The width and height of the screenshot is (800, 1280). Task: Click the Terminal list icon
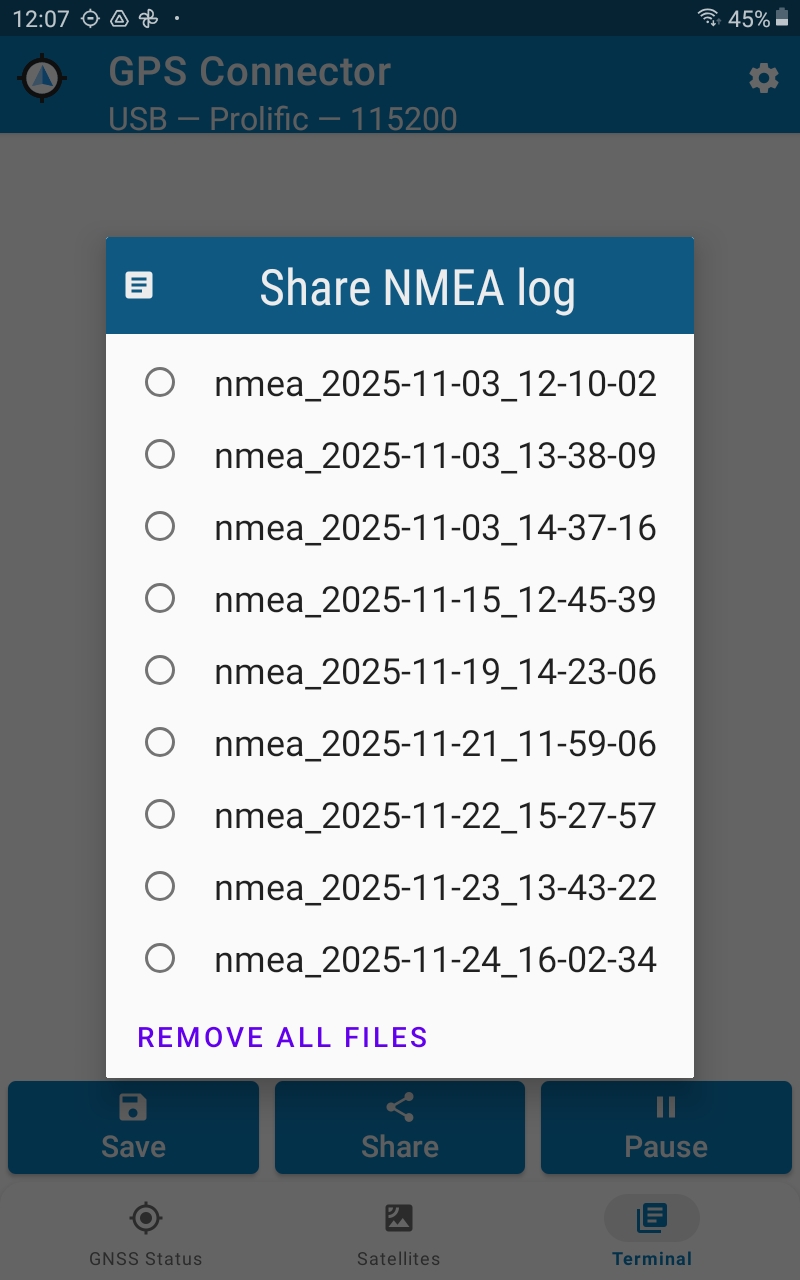coord(651,1218)
